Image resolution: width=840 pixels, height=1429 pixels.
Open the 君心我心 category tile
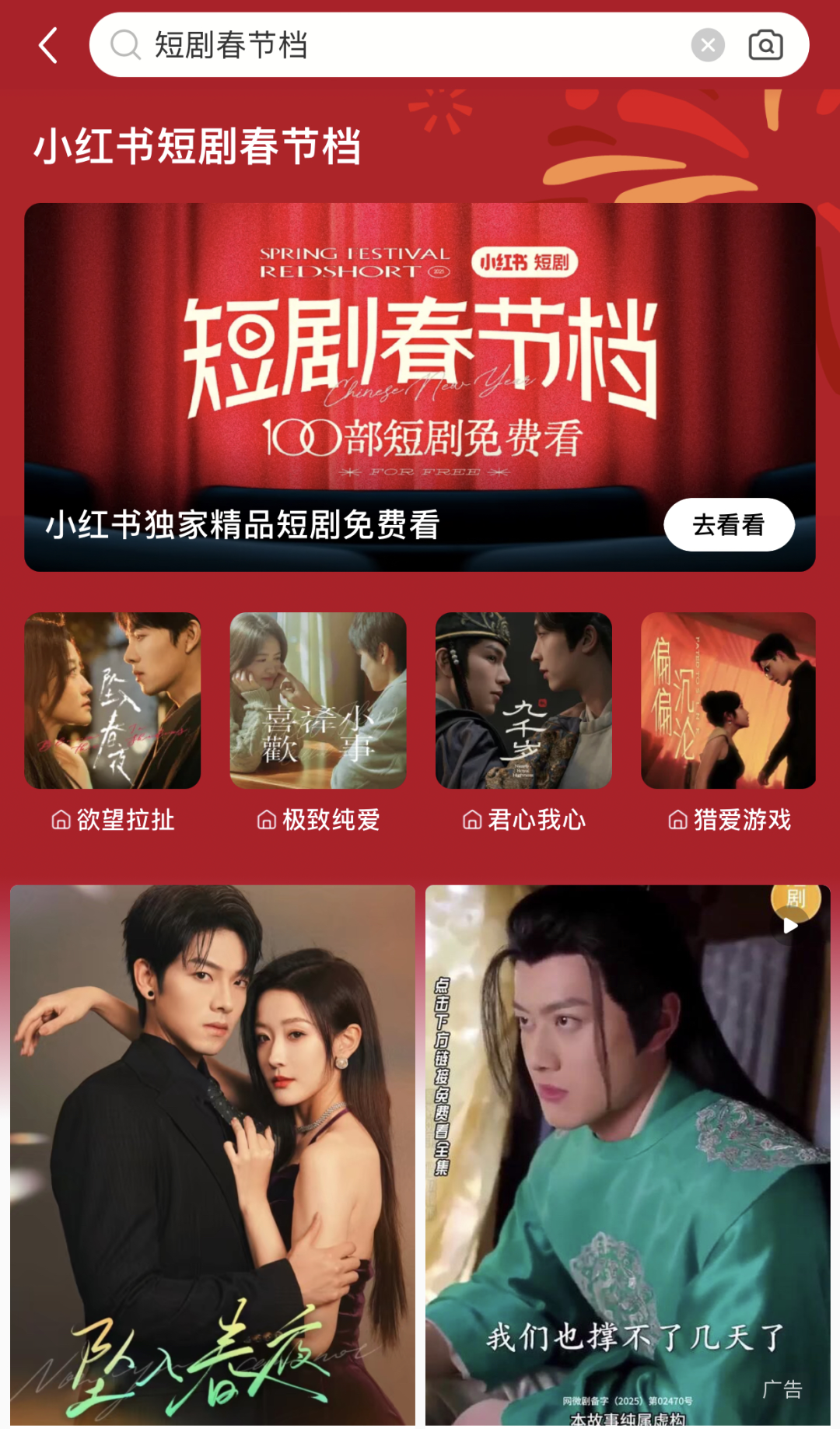click(523, 723)
